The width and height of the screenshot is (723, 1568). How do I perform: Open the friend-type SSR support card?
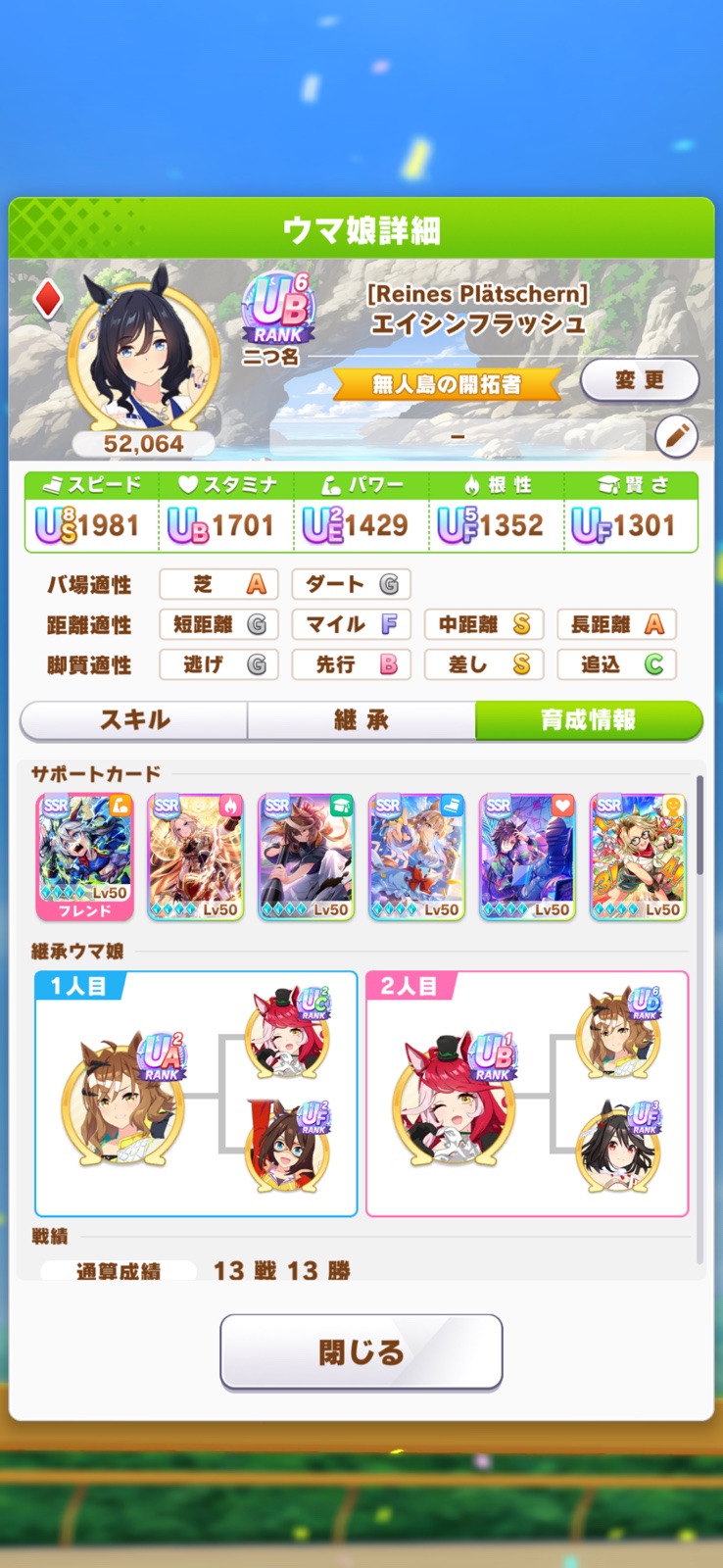tap(638, 857)
